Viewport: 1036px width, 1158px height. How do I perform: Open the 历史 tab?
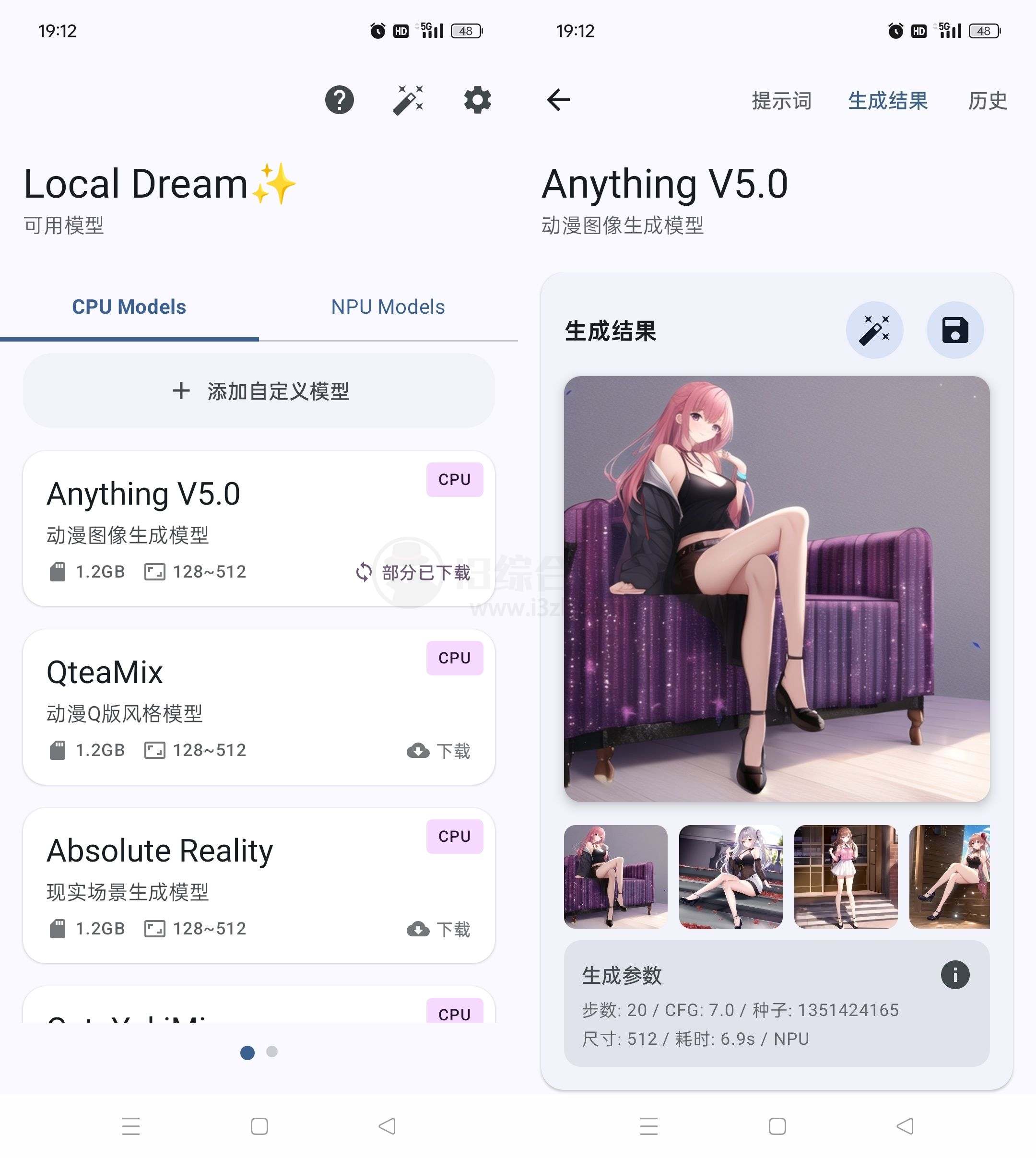pos(988,101)
